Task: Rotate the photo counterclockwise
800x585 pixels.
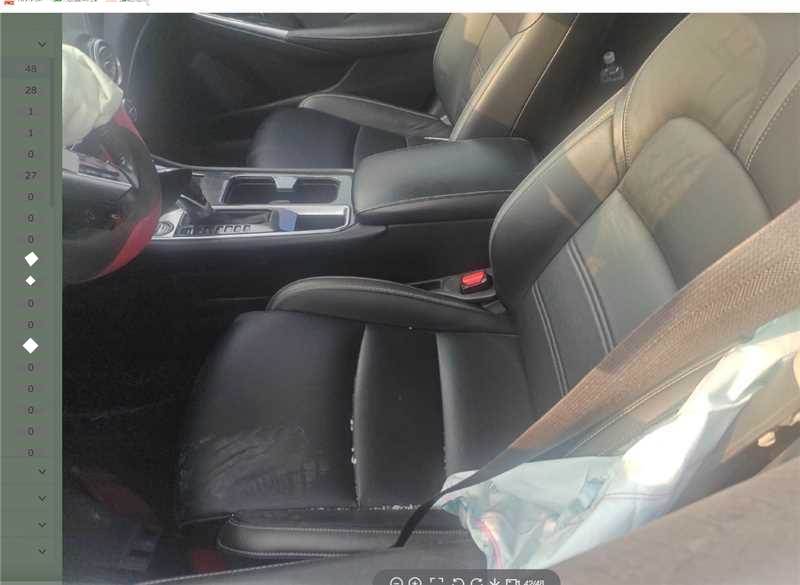Action: [457, 582]
